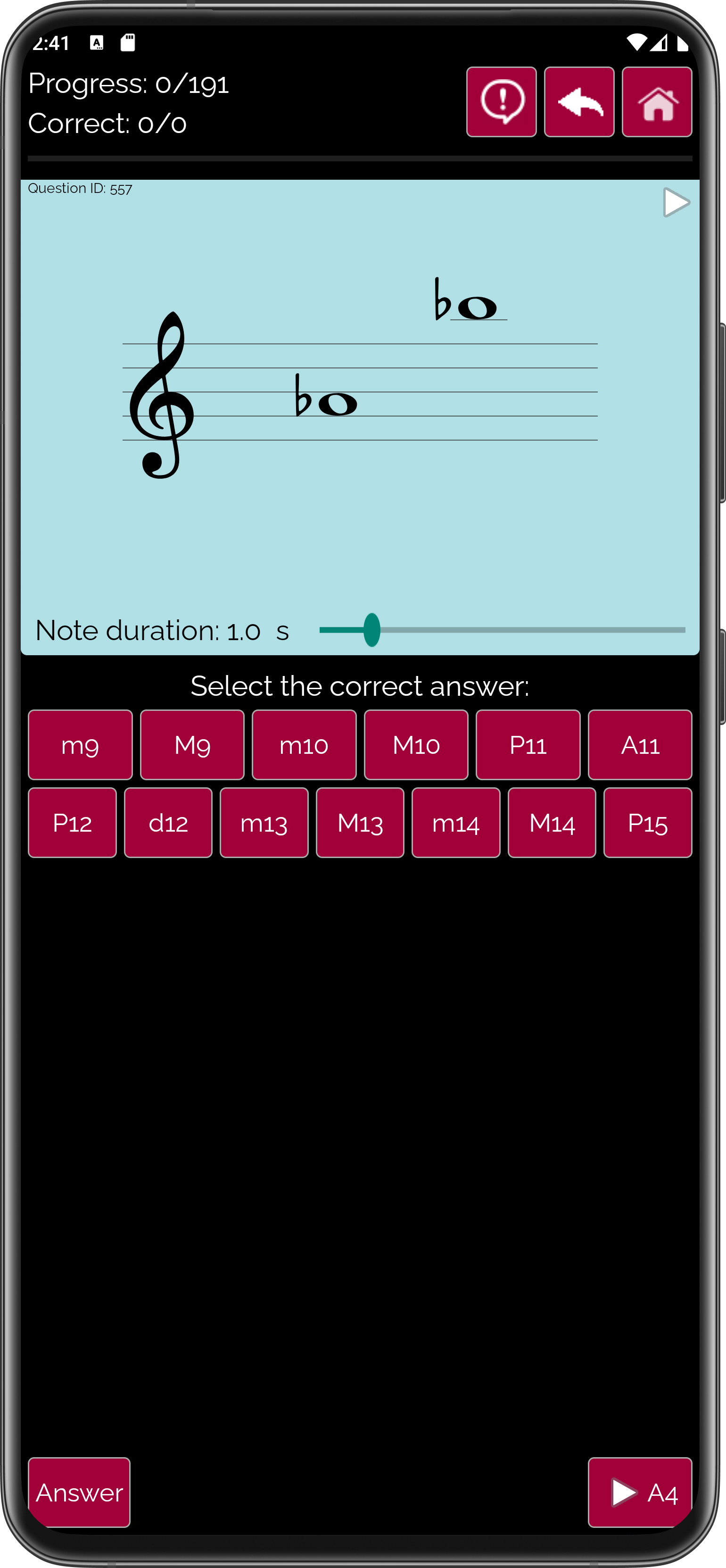Report a problem with this question
The height and width of the screenshot is (1568, 726).
(x=501, y=101)
